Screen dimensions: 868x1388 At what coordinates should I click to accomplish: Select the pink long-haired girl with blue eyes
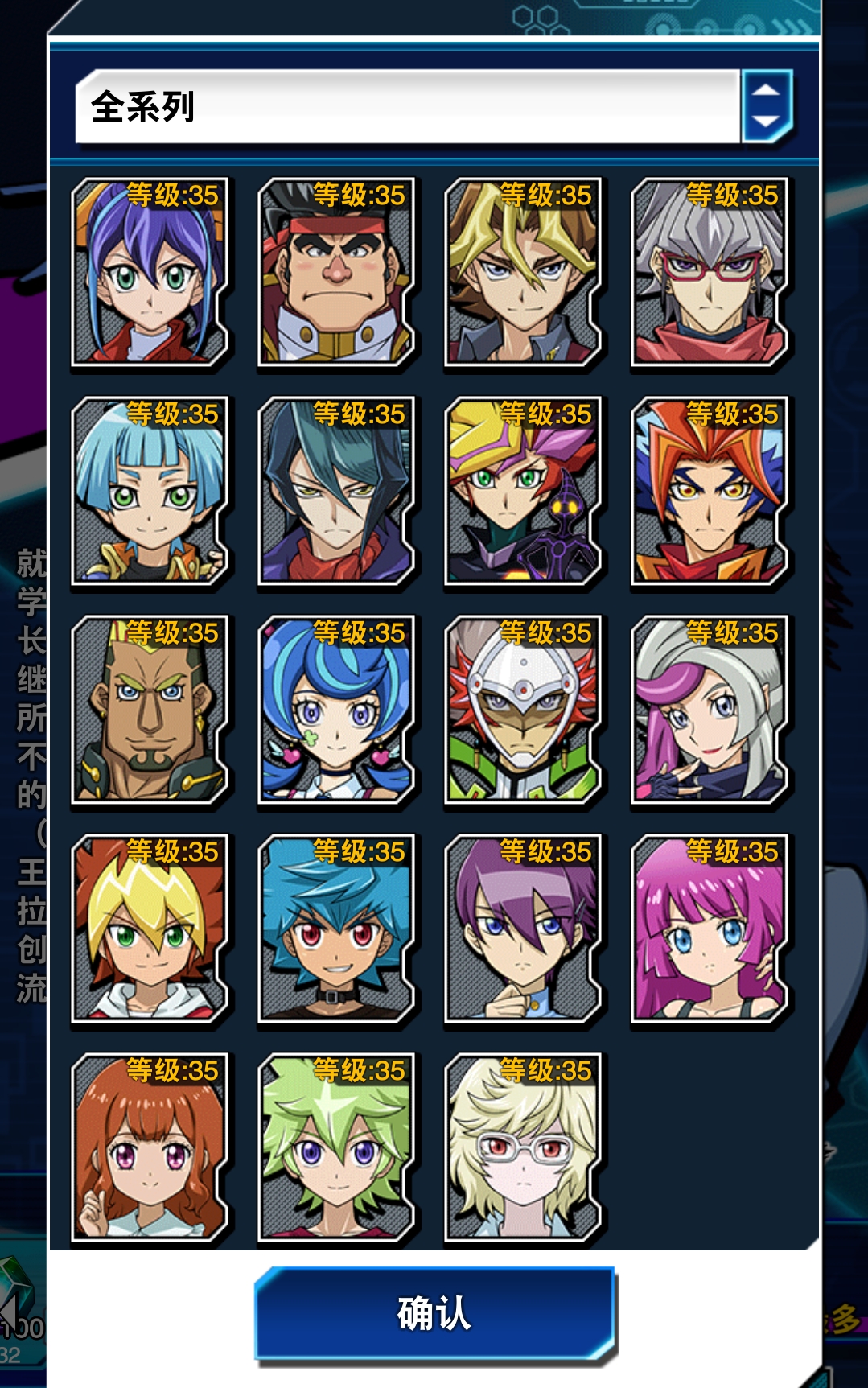(710, 929)
